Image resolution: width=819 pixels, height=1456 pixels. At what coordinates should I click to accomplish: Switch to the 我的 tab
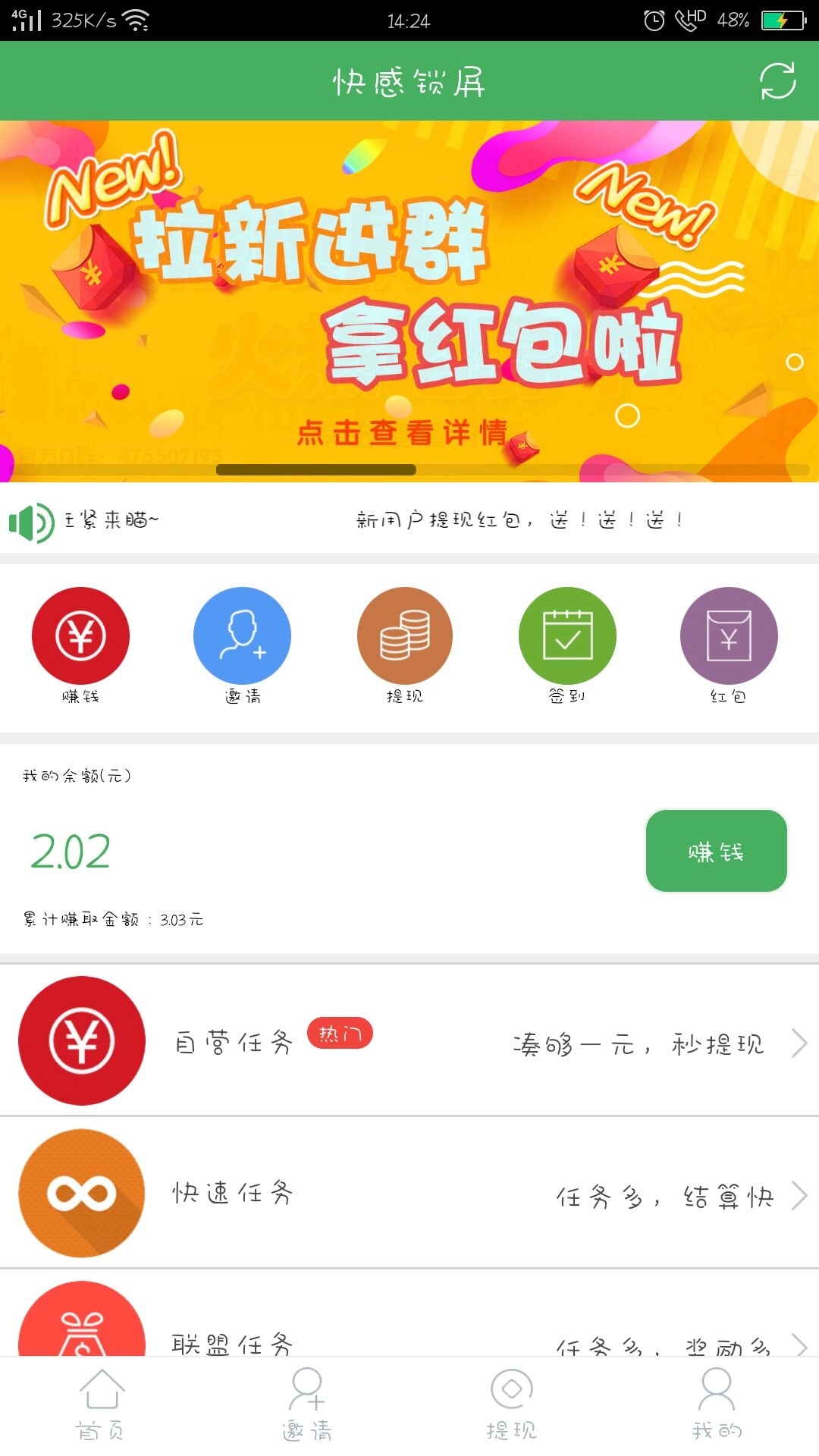coord(717,1404)
